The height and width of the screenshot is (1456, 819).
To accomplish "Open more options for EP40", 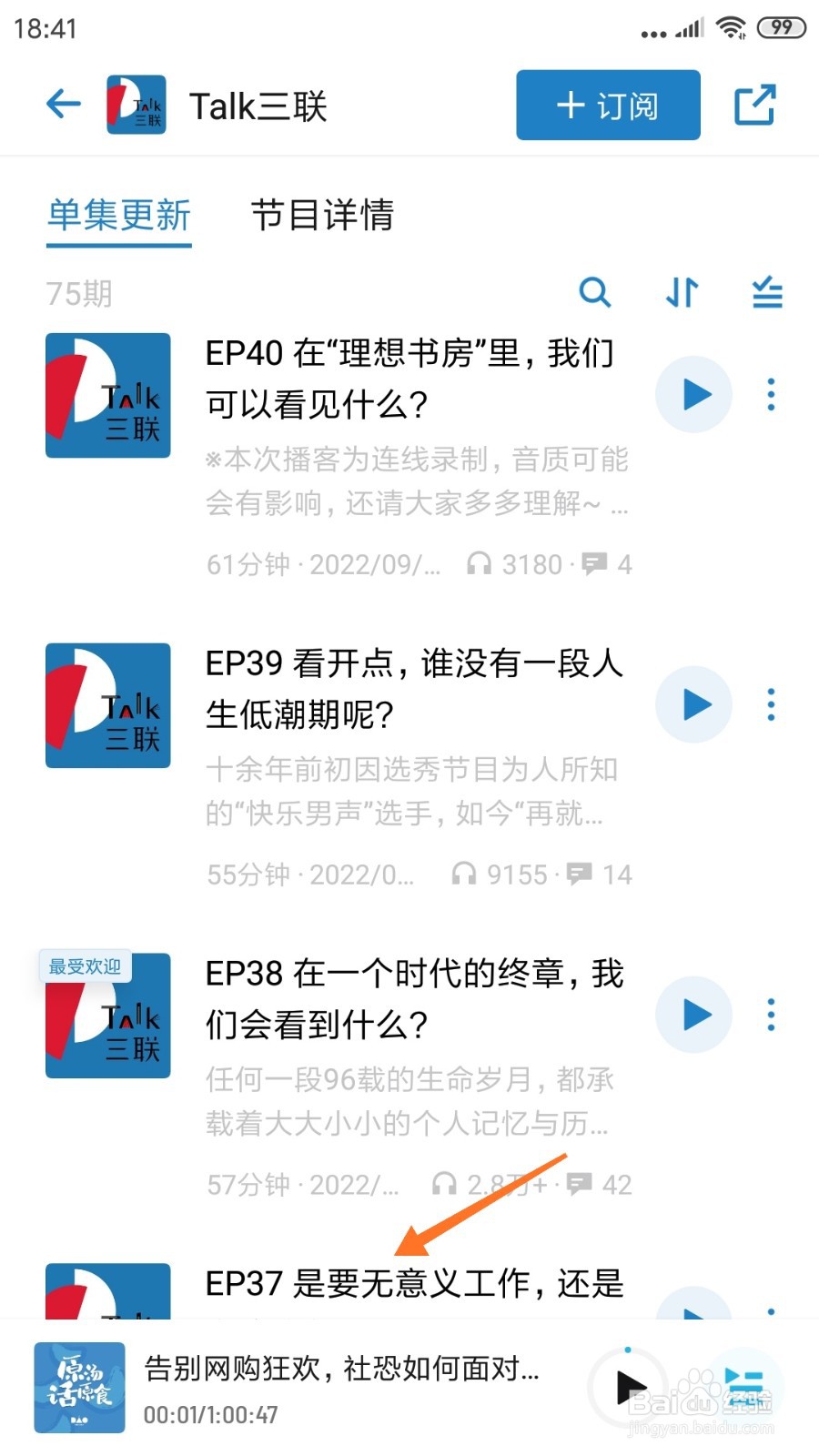I will (771, 395).
